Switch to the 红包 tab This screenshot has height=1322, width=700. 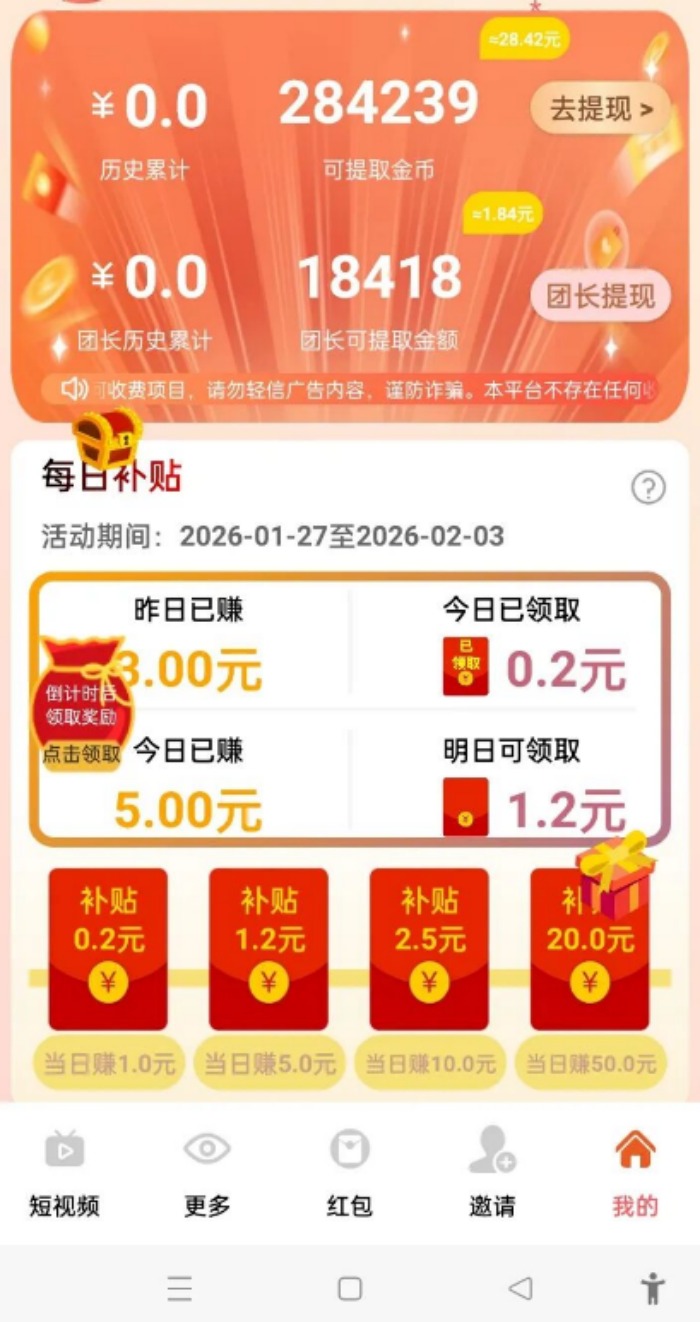[x=349, y=1173]
